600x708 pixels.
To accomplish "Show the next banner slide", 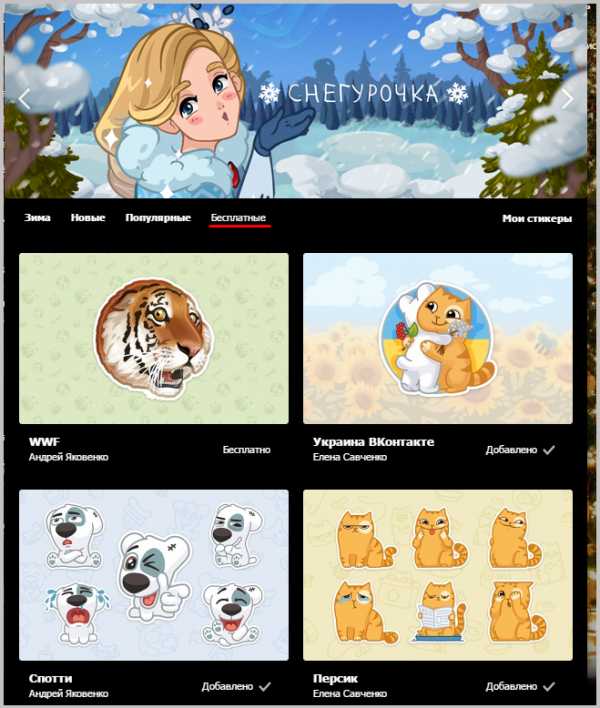I will click(x=567, y=98).
